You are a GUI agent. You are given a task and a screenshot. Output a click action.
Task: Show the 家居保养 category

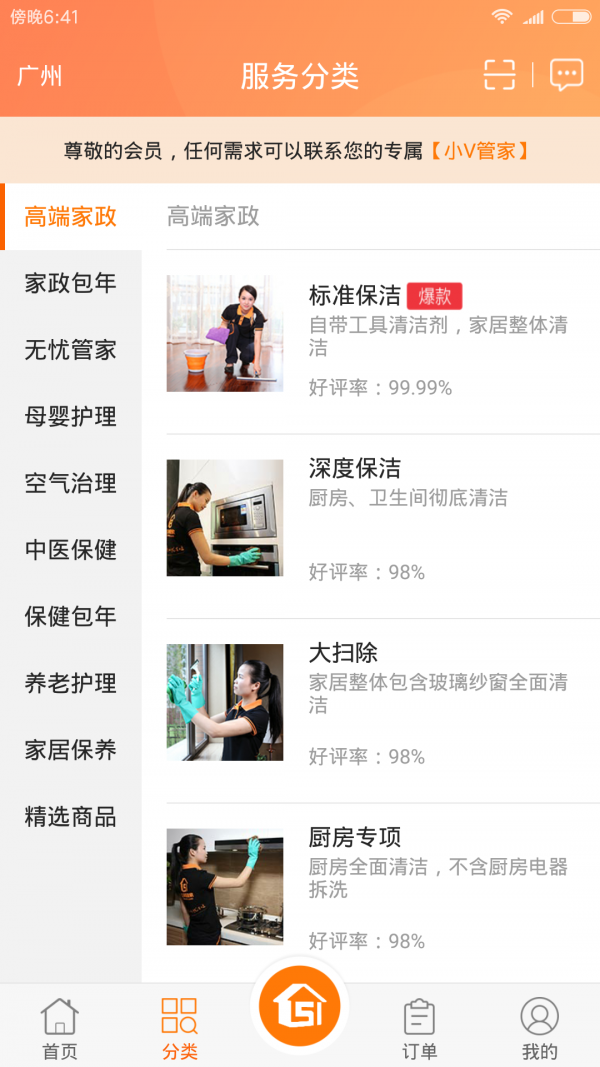[x=71, y=750]
